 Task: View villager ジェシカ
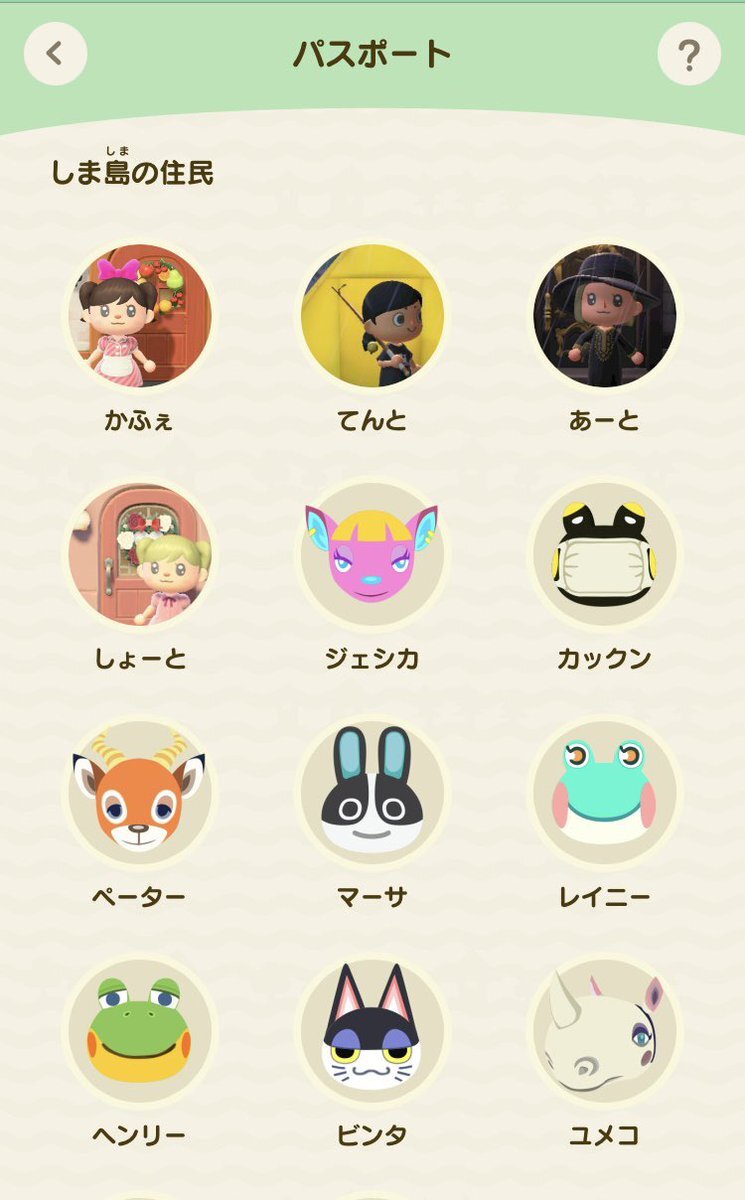tap(372, 554)
